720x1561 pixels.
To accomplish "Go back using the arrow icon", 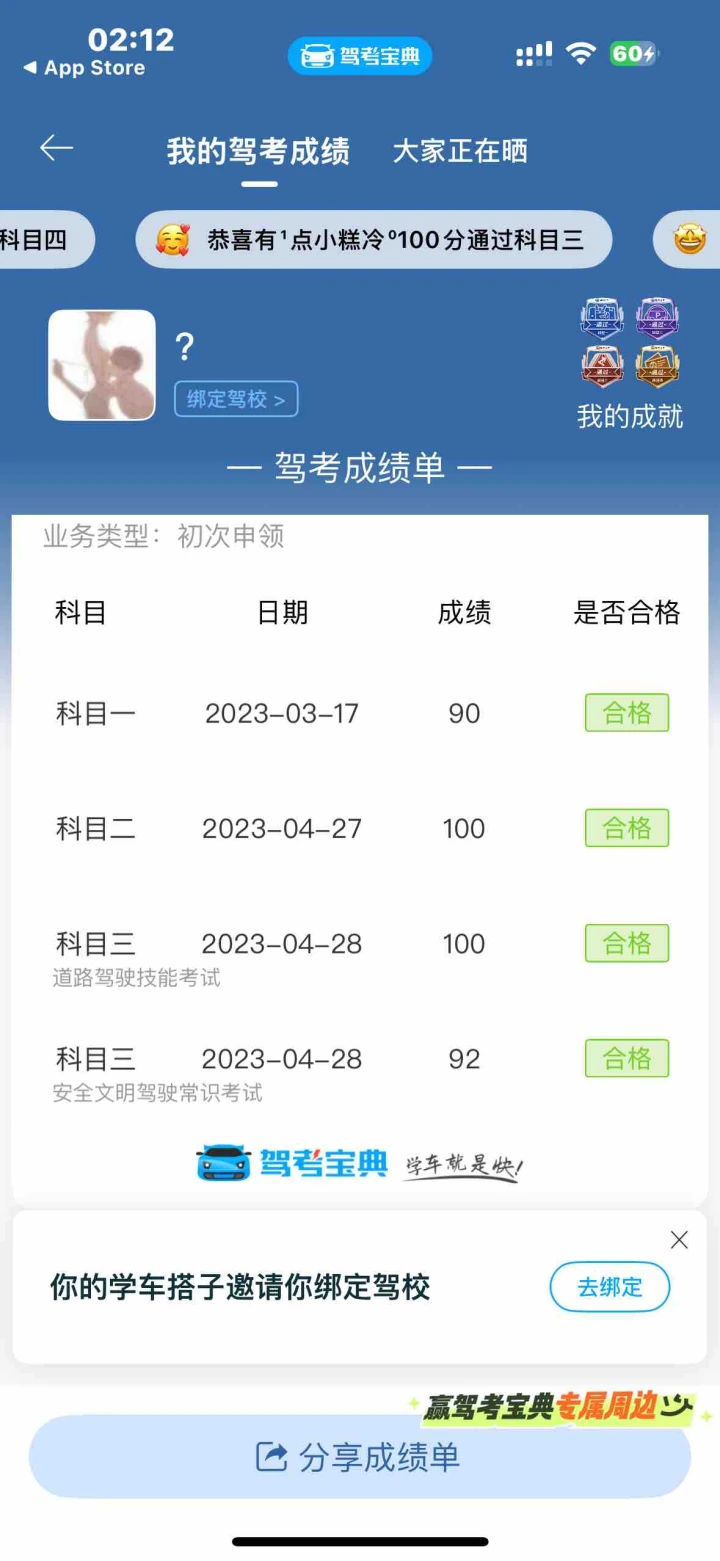I will click(x=56, y=149).
